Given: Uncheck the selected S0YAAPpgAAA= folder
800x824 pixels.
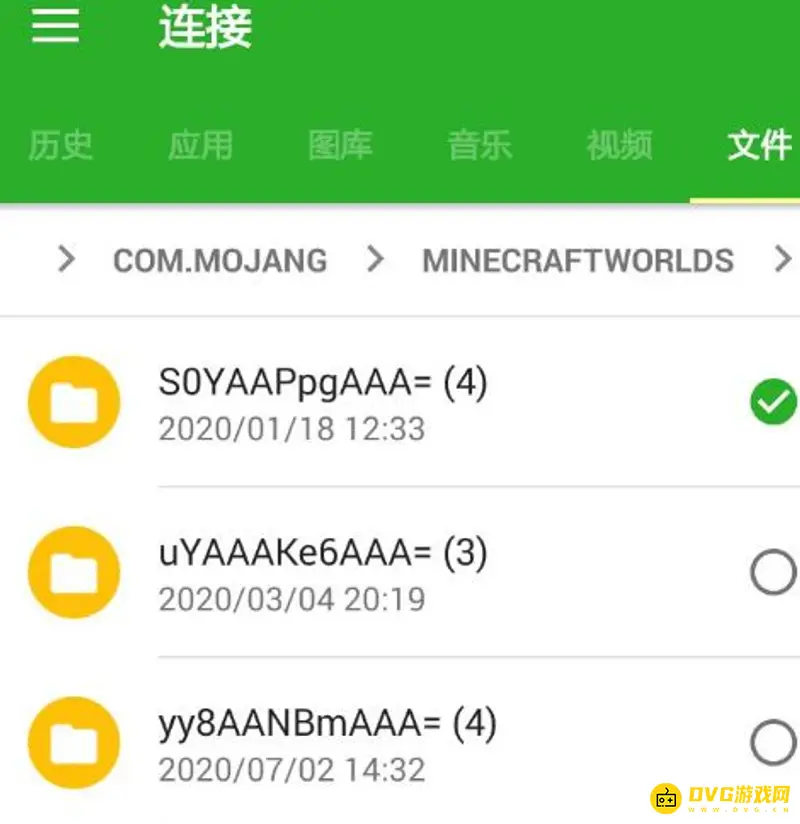Looking at the screenshot, I should pyautogui.click(x=773, y=402).
